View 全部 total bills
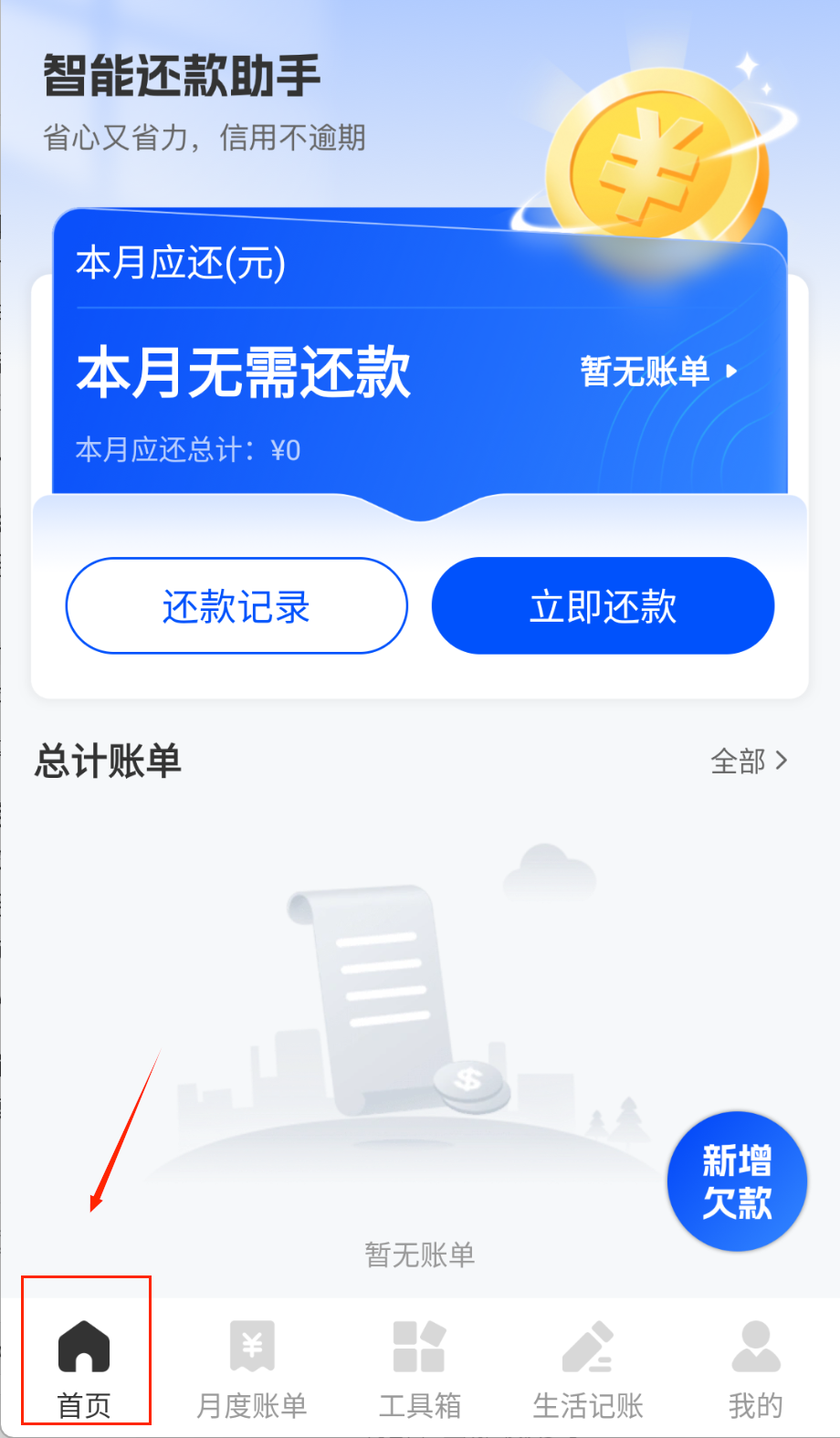840x1438 pixels. (x=749, y=761)
